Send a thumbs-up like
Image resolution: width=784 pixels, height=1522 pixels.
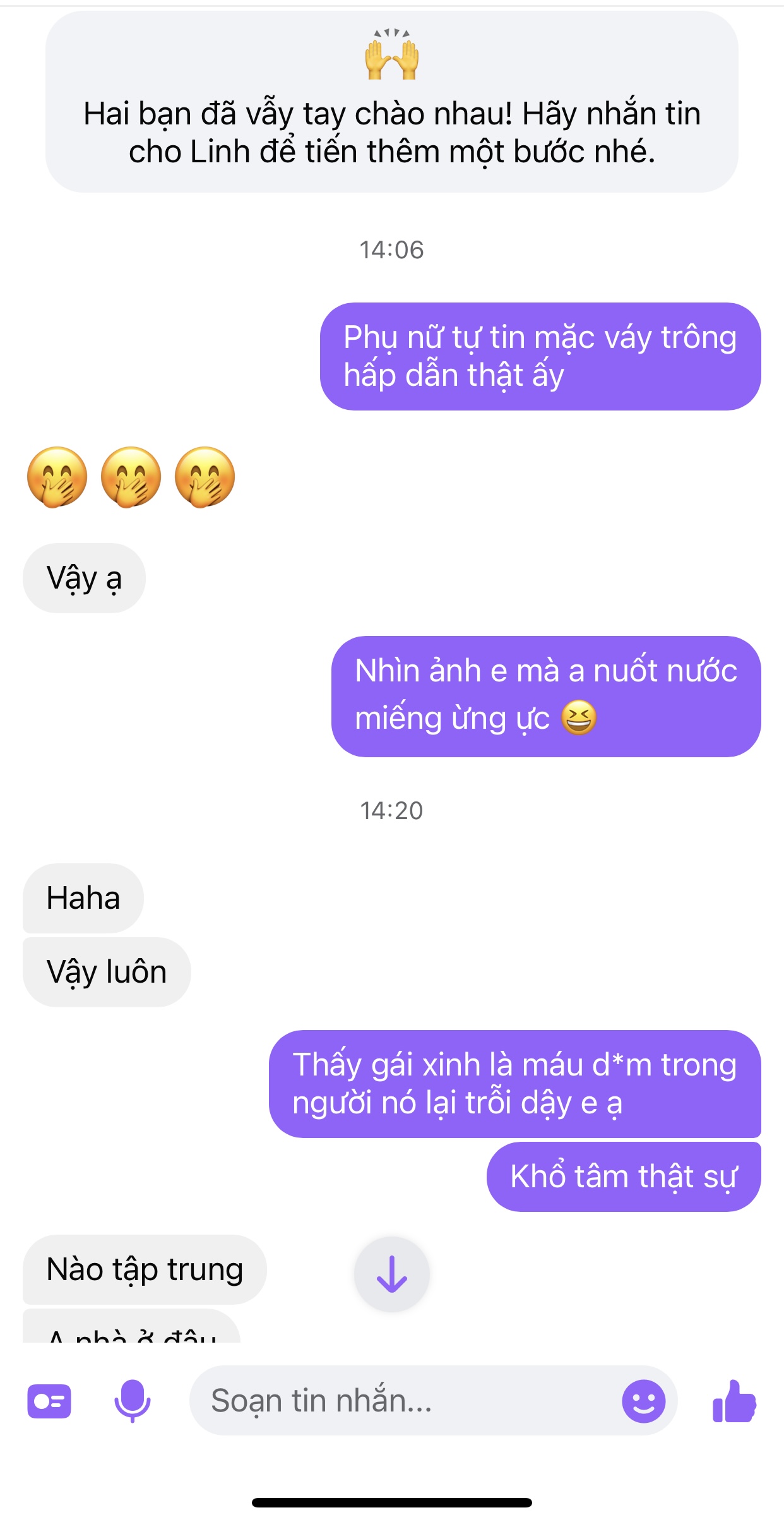coord(734,1401)
